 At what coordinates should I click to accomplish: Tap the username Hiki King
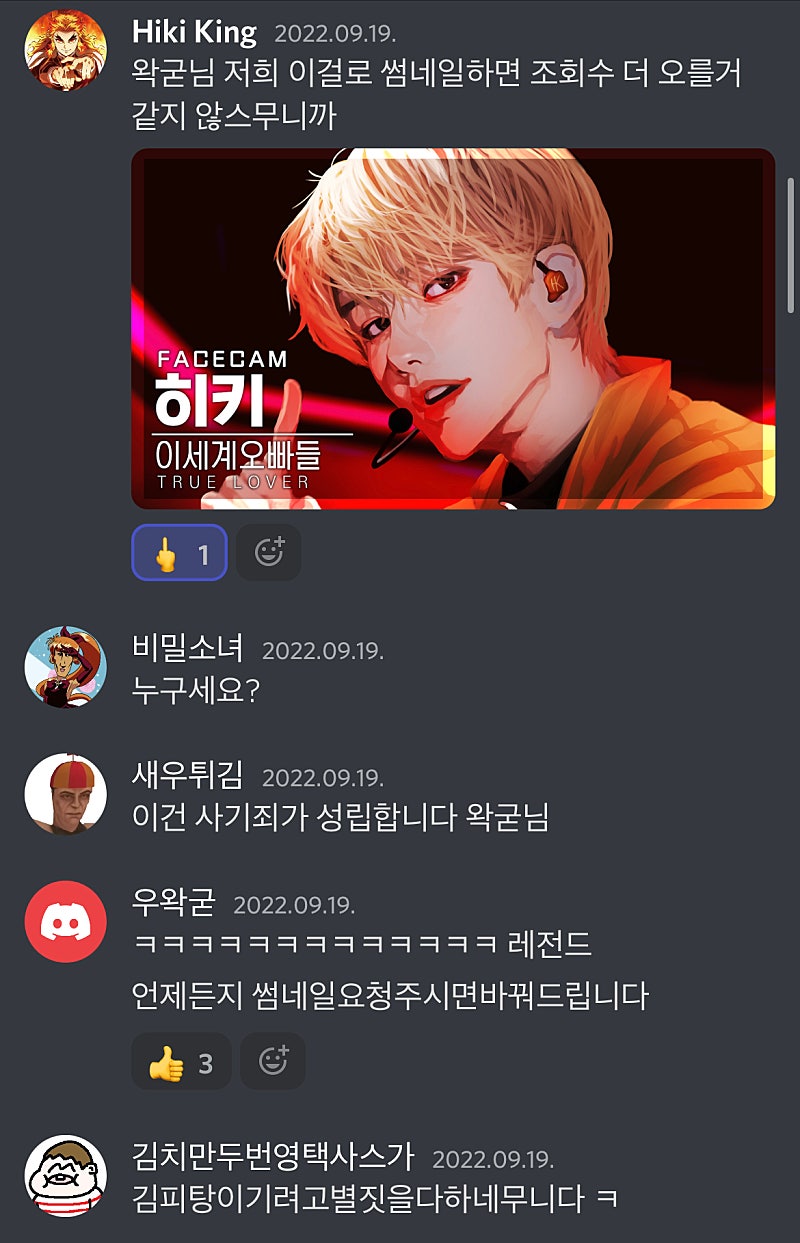pos(194,32)
